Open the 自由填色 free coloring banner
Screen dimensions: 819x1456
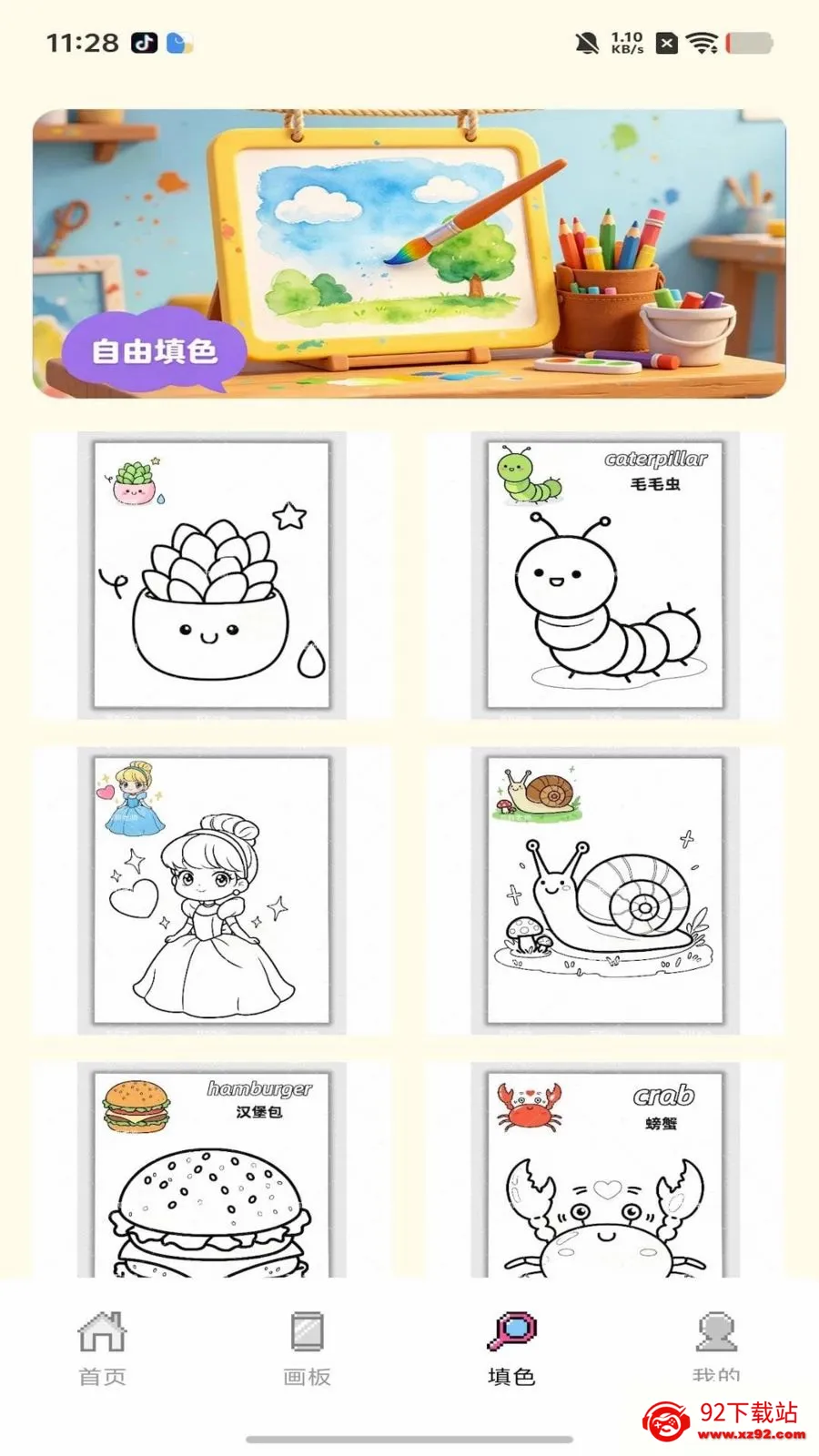tap(409, 254)
